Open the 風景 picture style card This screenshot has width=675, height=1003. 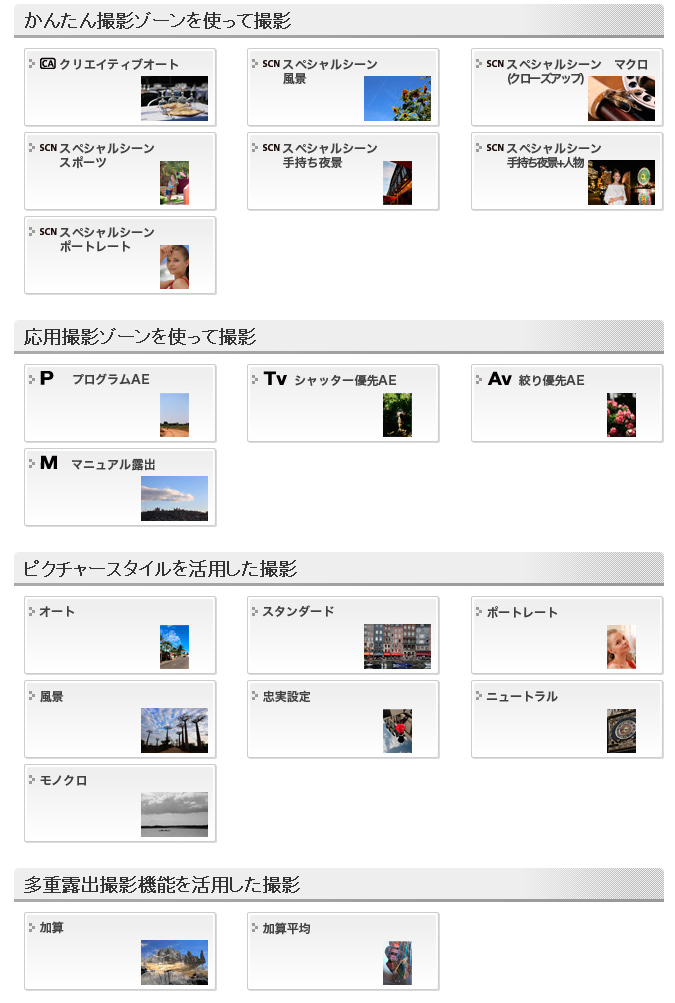(x=120, y=719)
